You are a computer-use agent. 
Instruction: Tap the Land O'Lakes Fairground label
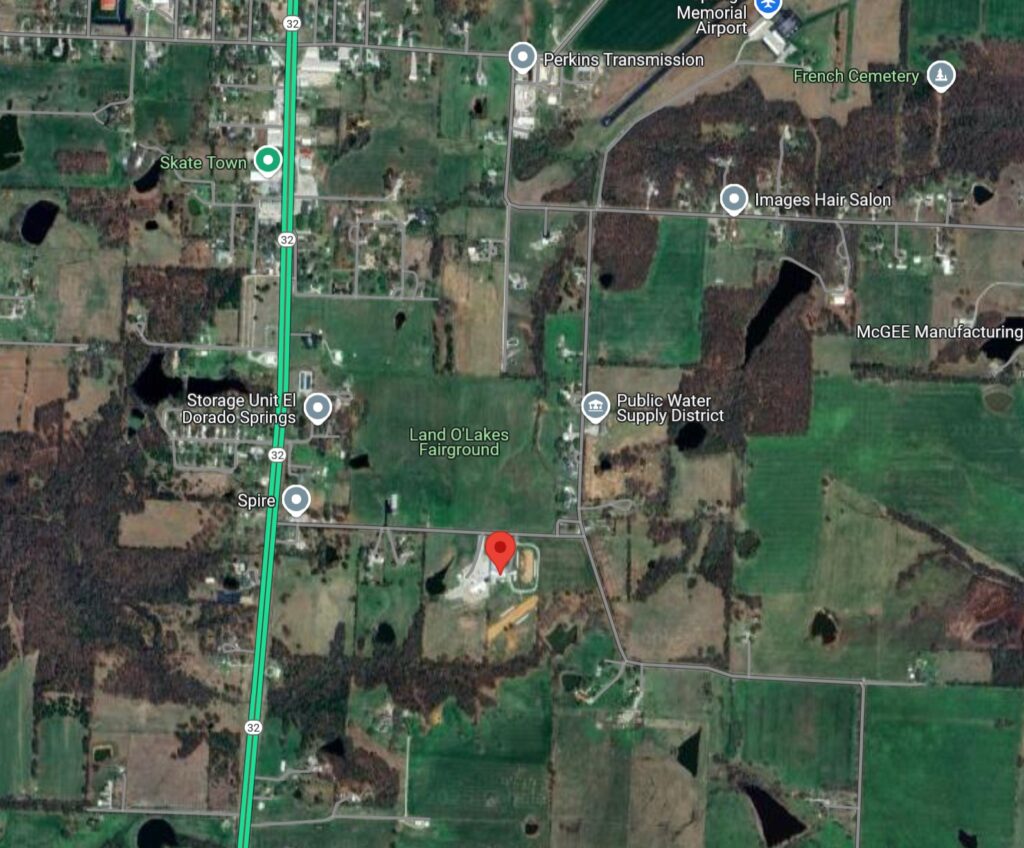click(459, 442)
